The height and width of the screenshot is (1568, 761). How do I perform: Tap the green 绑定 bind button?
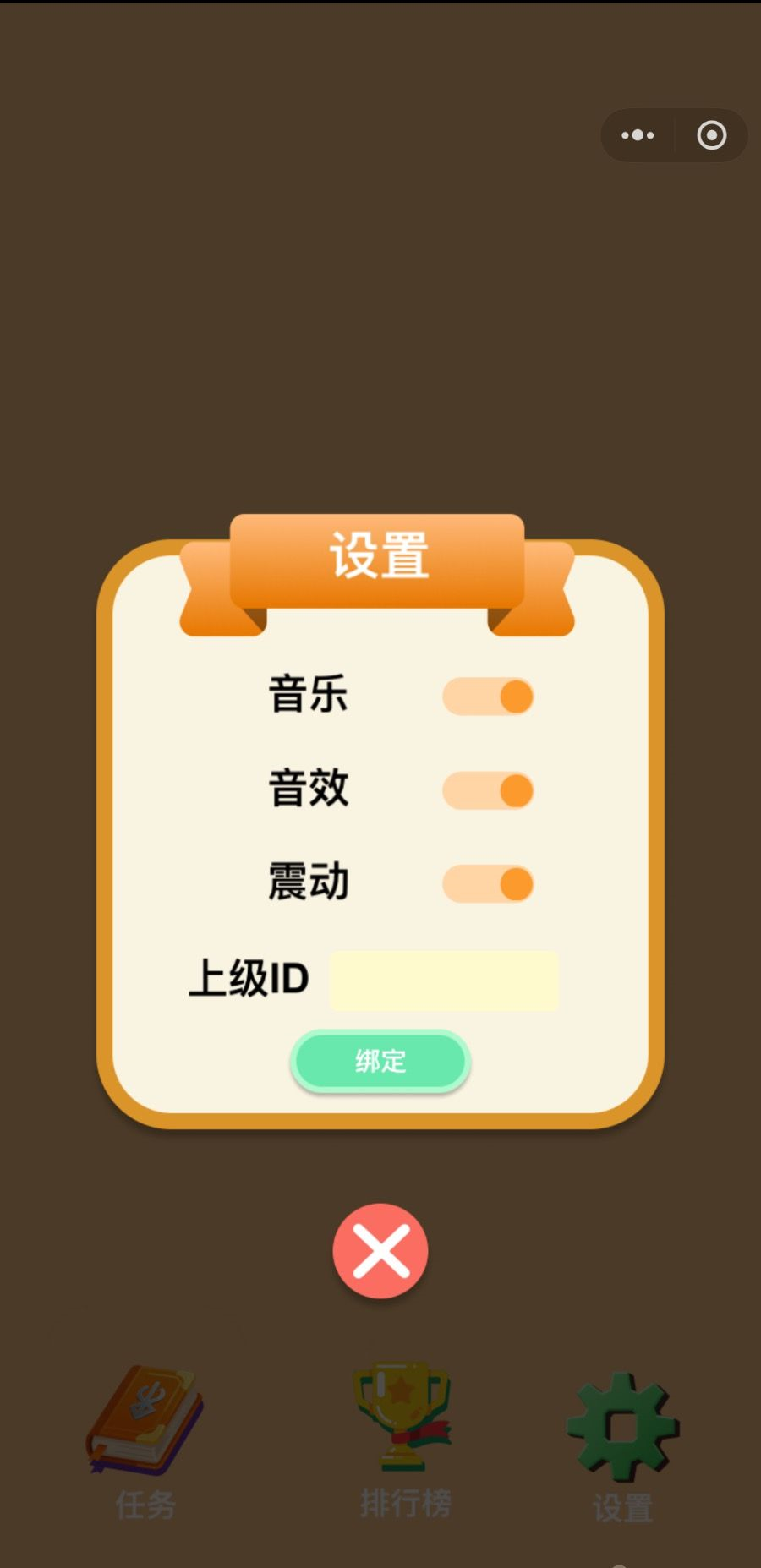(x=380, y=1061)
